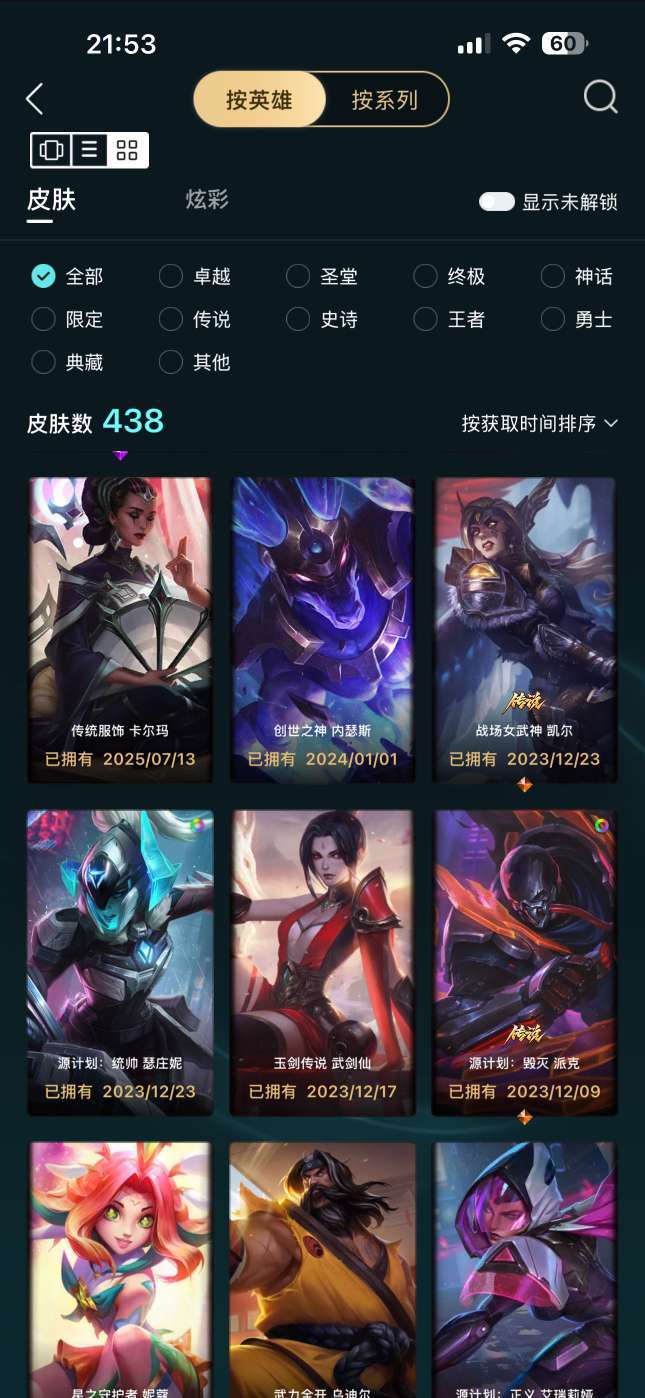Go back using the back arrow
The height and width of the screenshot is (1398, 645).
[x=35, y=99]
